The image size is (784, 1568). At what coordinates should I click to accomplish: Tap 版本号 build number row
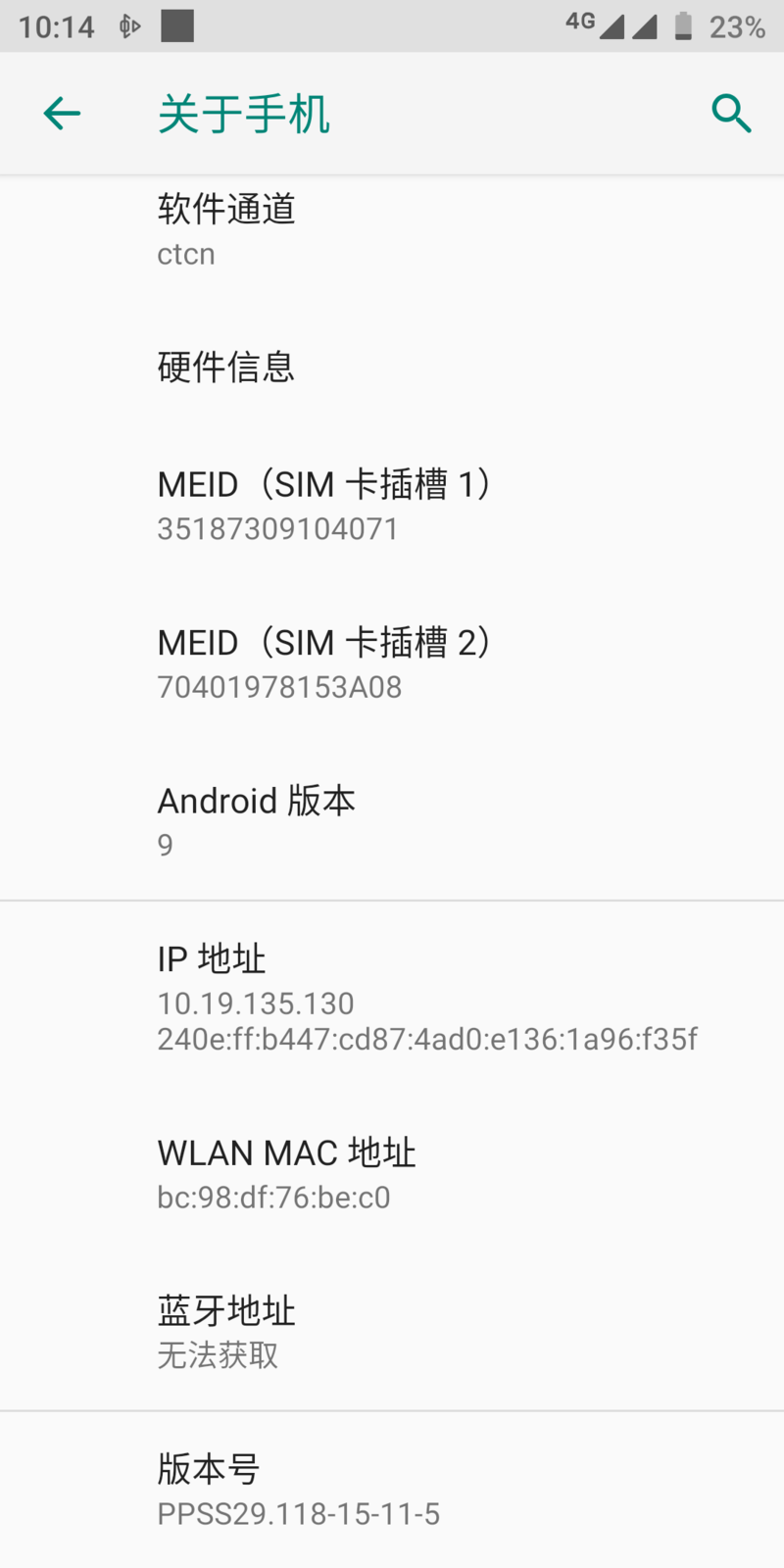click(392, 1491)
